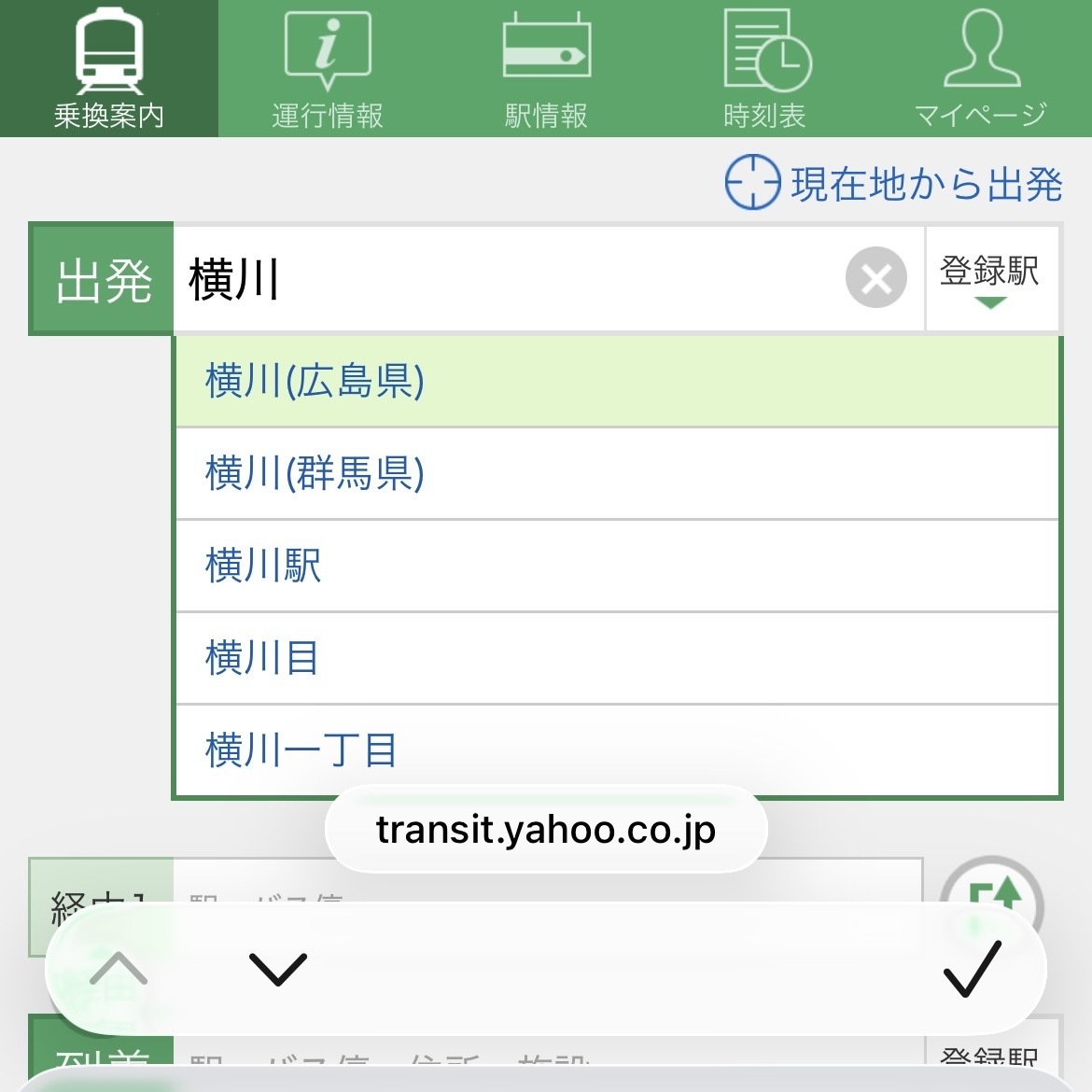Choose 横川(広島県) suggestion
The width and height of the screenshot is (1092, 1092).
[x=616, y=382]
